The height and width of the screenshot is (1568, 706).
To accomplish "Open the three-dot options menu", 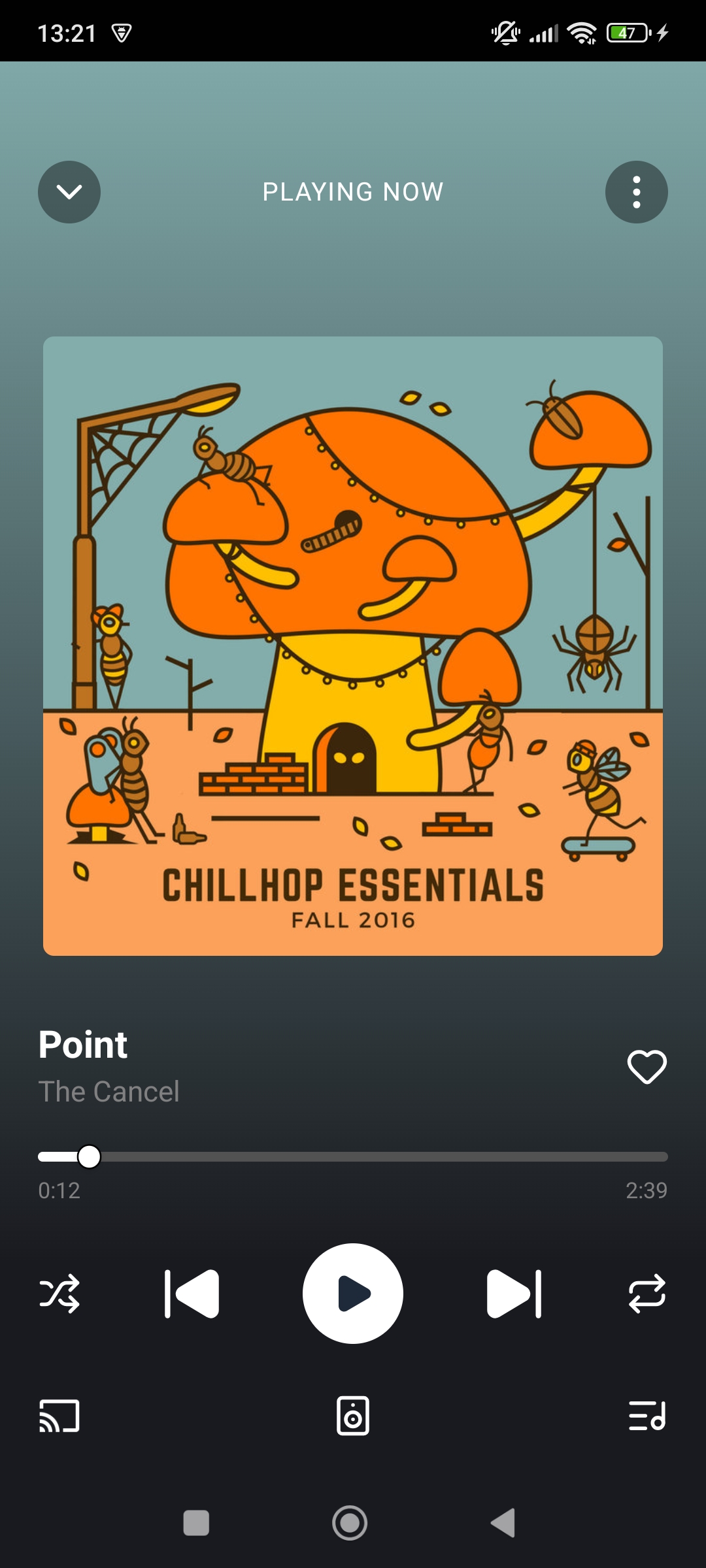I will click(636, 192).
